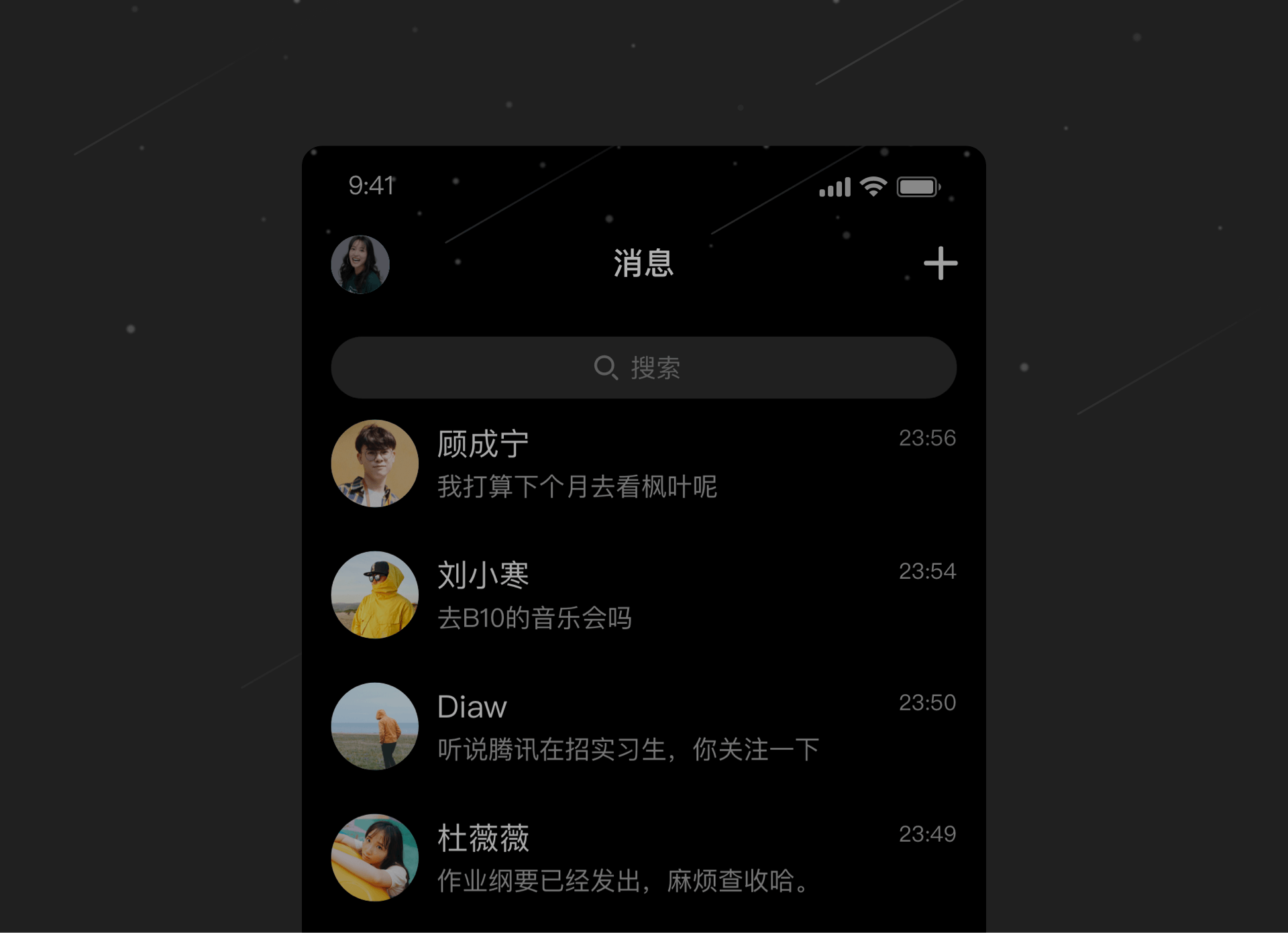
Task: Open the chat with 杜薇薇
Action: 643,858
